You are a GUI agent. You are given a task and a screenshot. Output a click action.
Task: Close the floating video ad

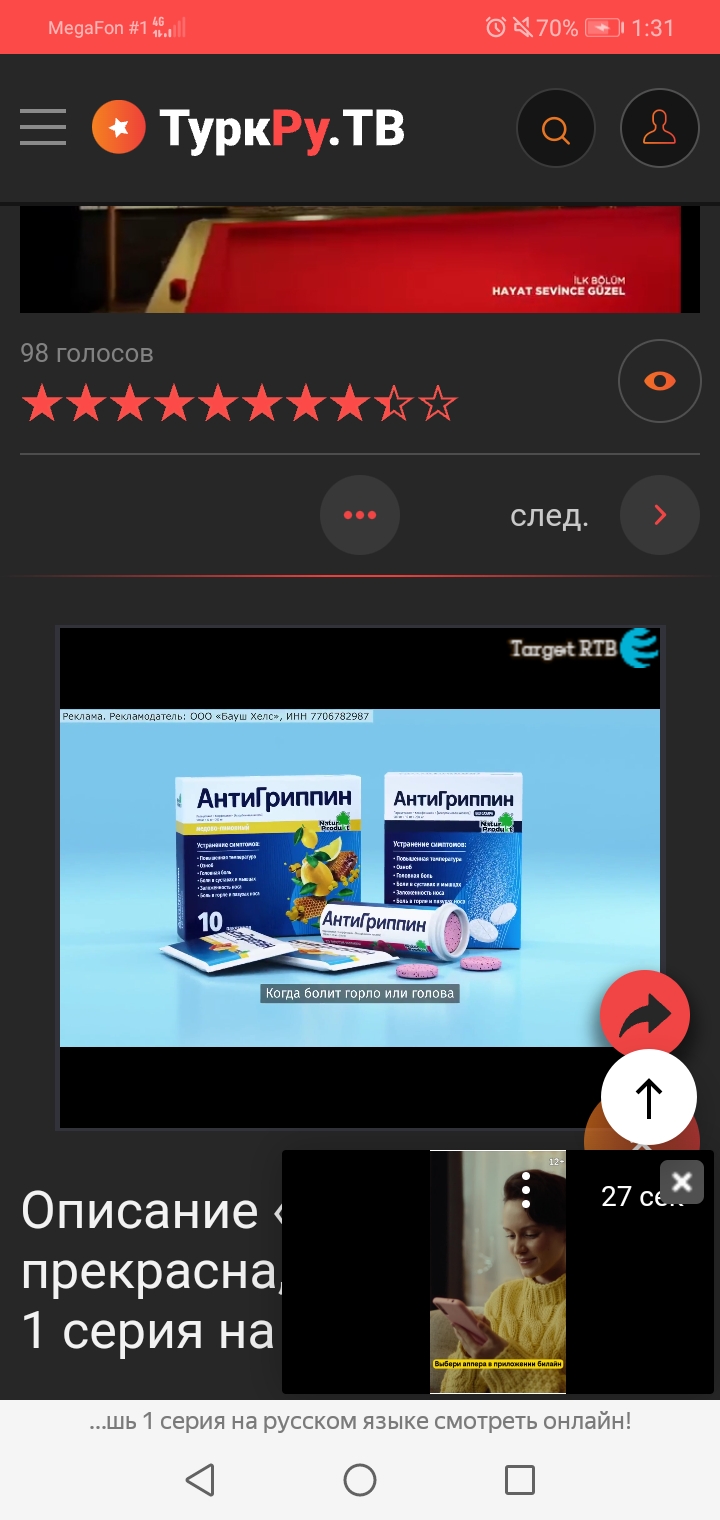coord(682,1182)
